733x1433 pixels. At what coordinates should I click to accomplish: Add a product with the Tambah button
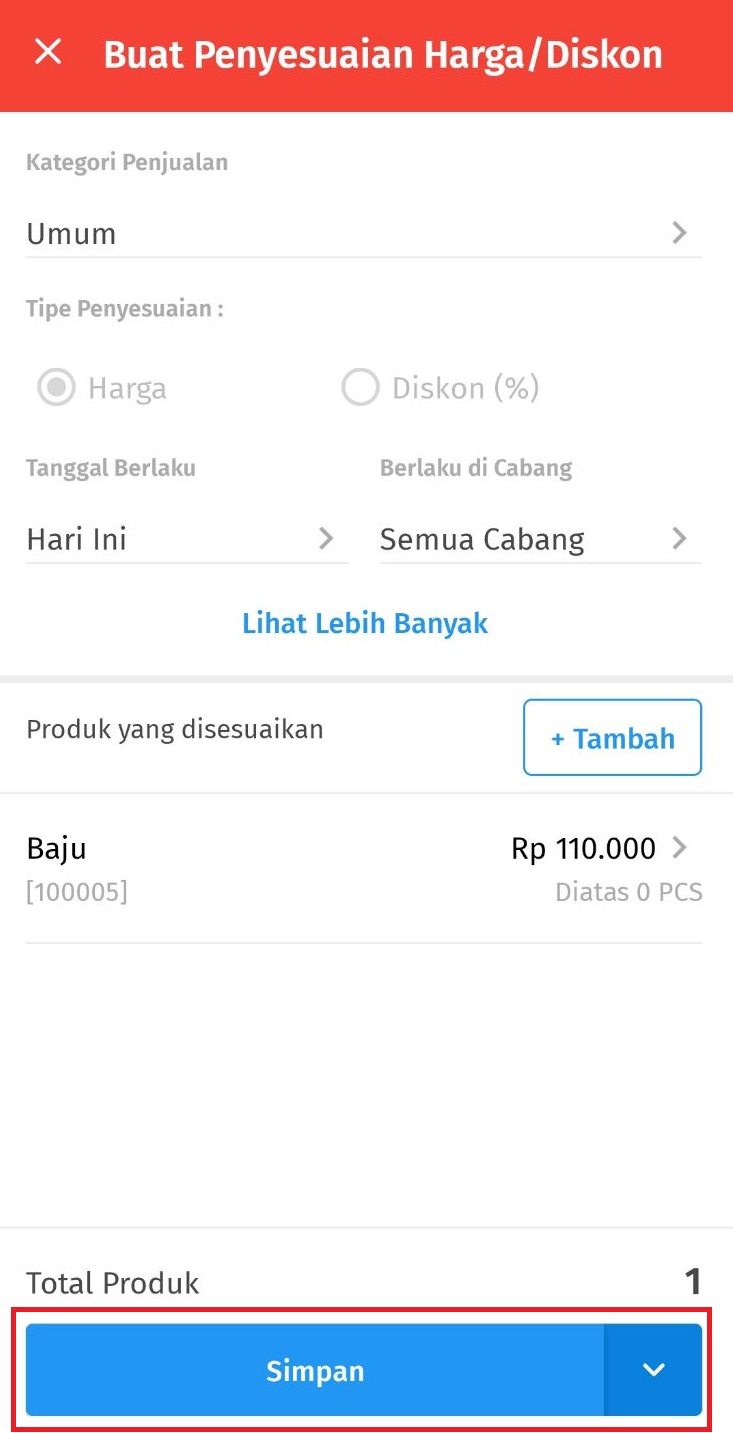612,739
